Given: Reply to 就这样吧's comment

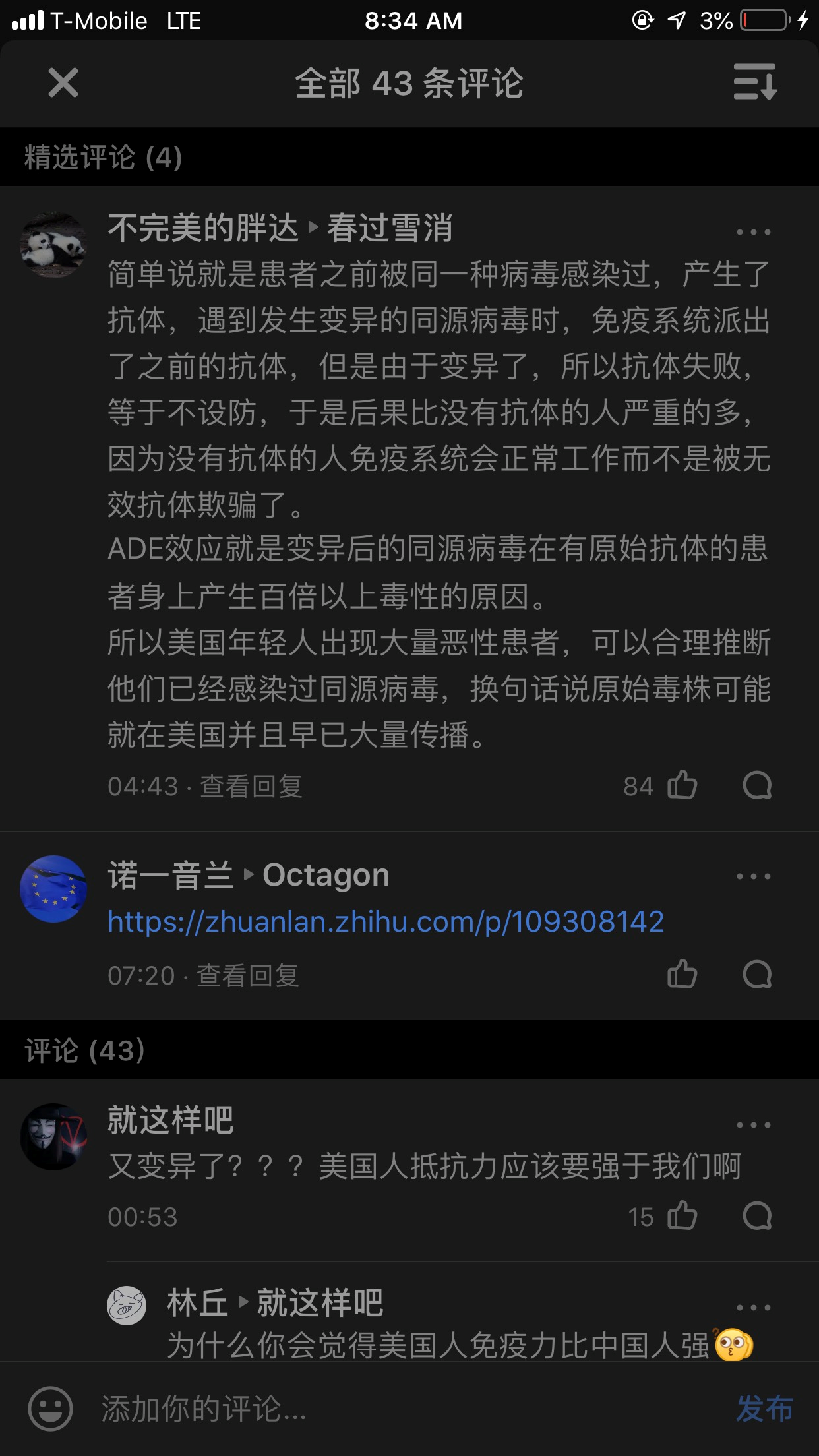Looking at the screenshot, I should (x=757, y=1216).
